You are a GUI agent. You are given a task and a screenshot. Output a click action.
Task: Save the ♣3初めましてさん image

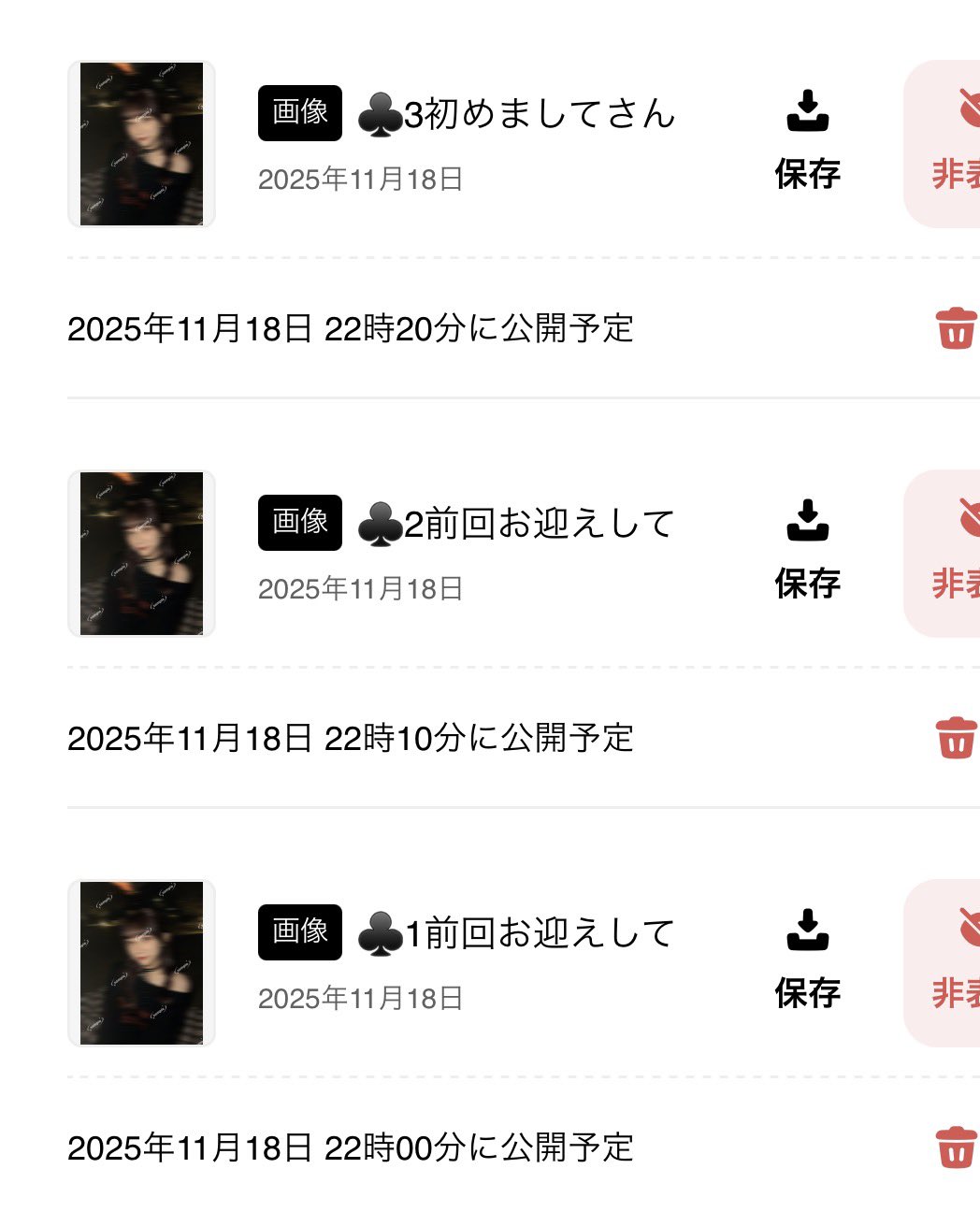click(807, 140)
